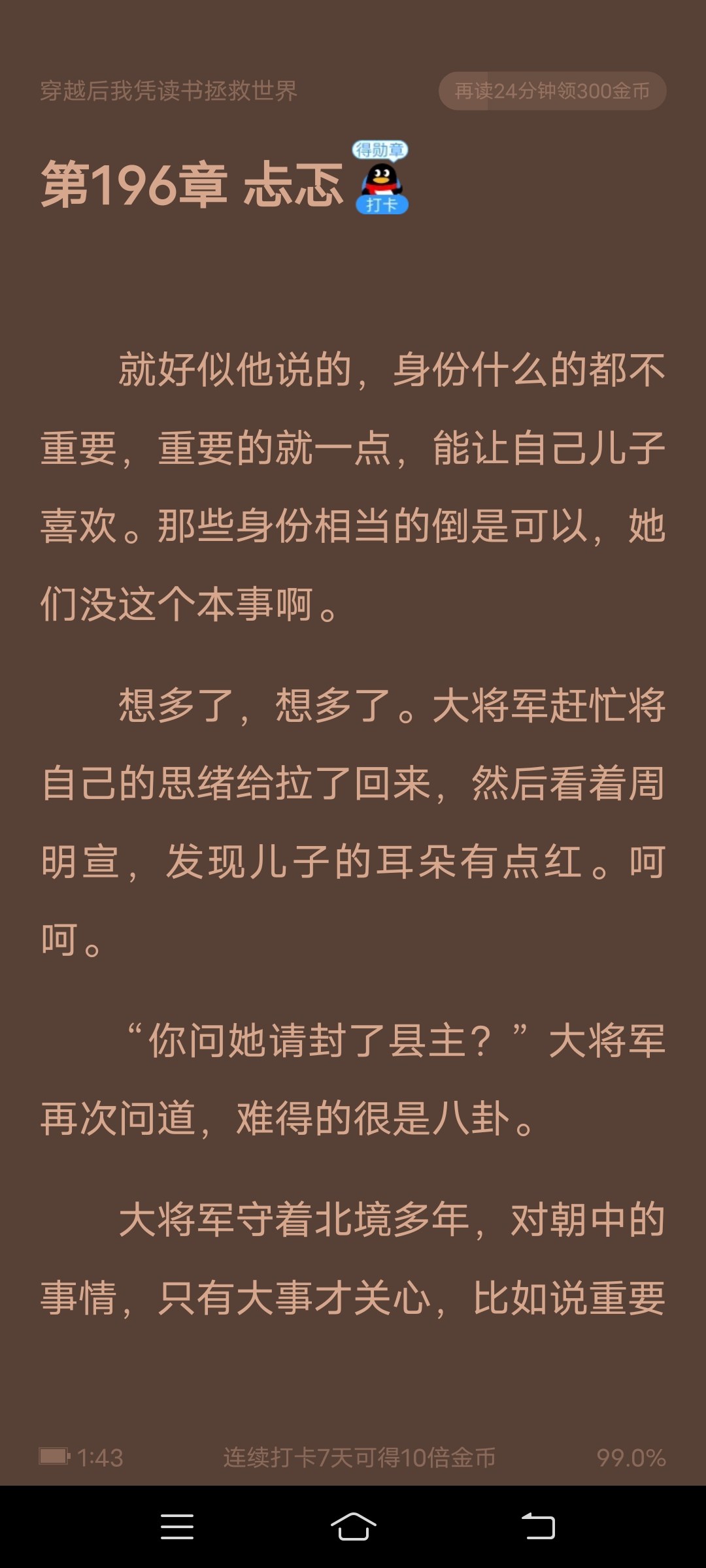Tap the 再读24分钟领300金币 reward pill
This screenshot has width=706, height=1568.
click(x=552, y=91)
